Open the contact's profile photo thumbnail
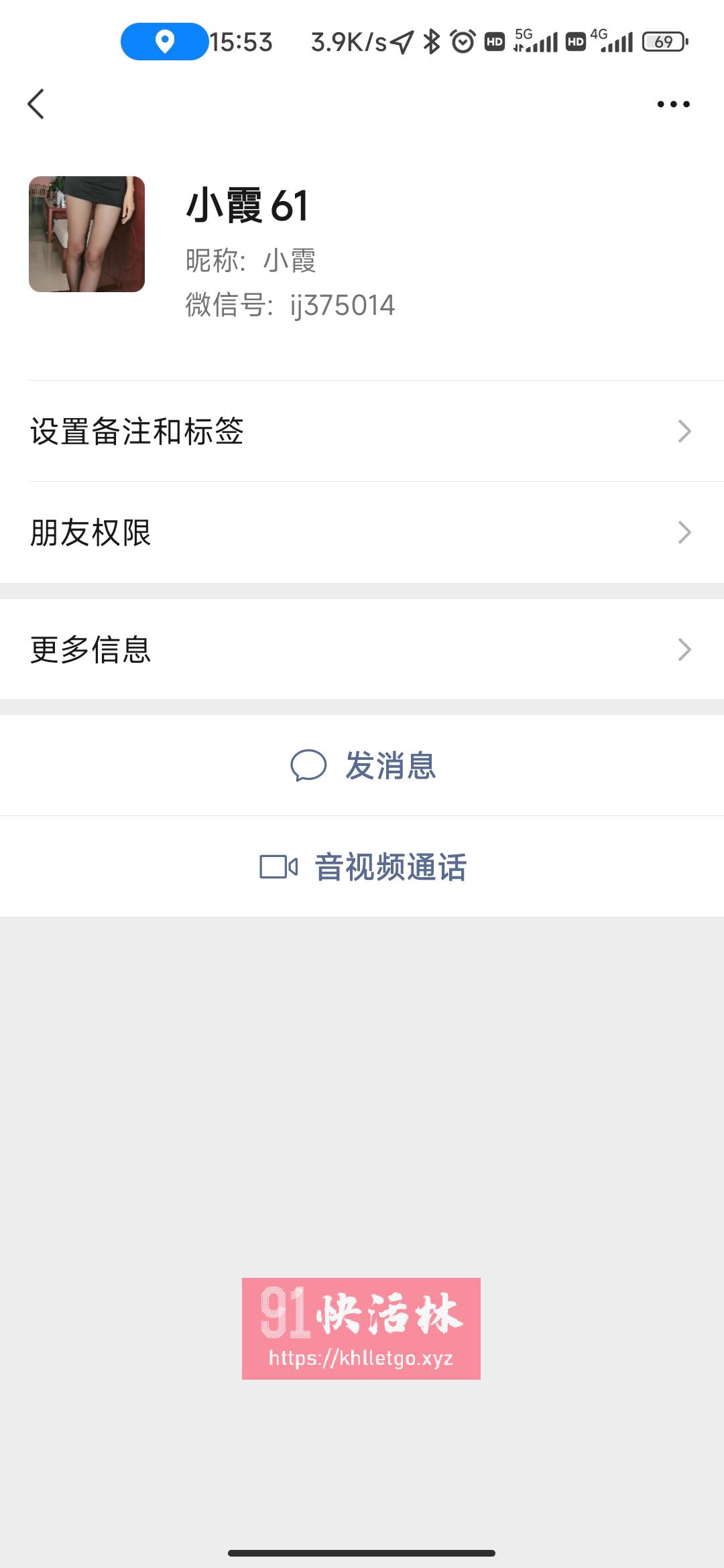The width and height of the screenshot is (724, 1568). [87, 235]
